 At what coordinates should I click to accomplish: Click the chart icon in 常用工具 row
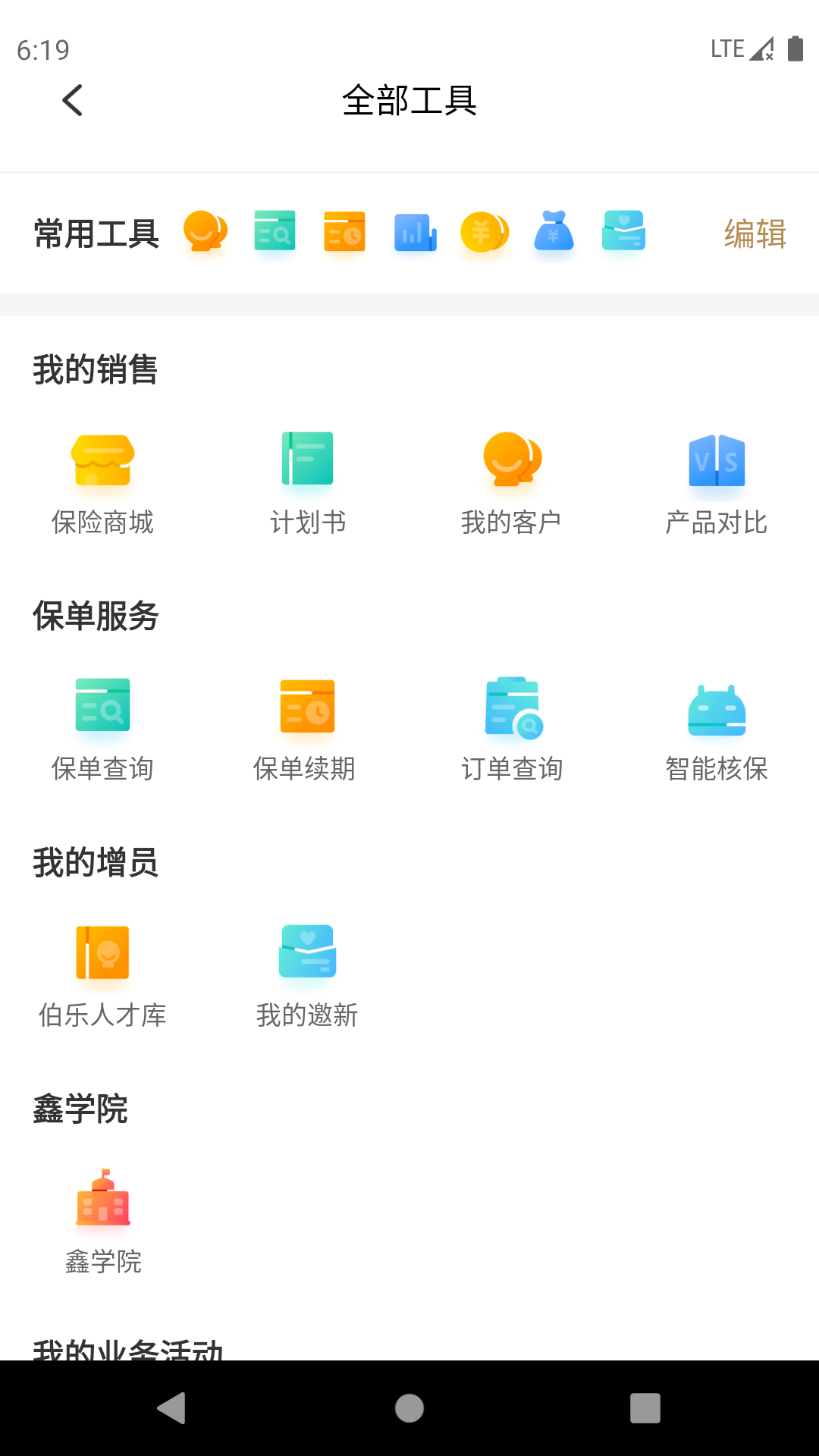pyautogui.click(x=414, y=233)
